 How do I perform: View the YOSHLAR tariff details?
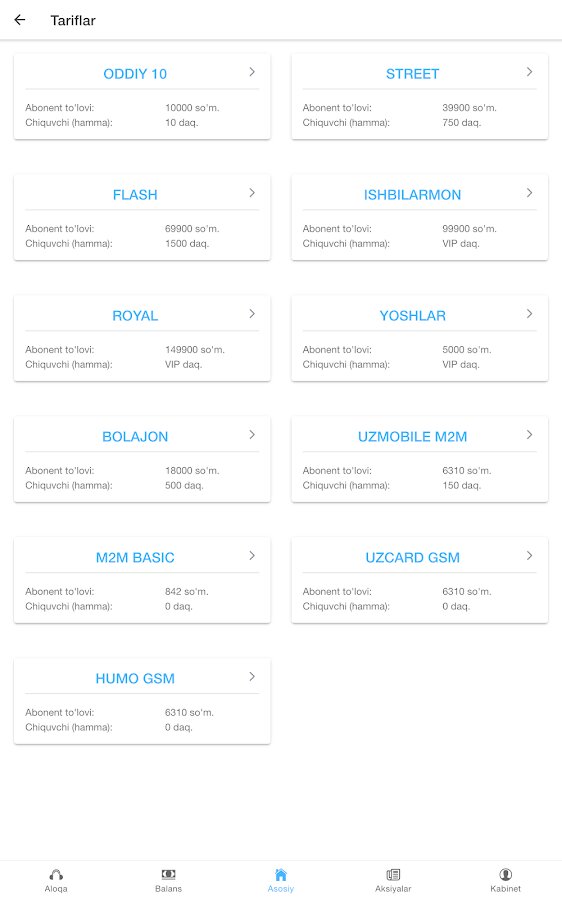[x=420, y=339]
